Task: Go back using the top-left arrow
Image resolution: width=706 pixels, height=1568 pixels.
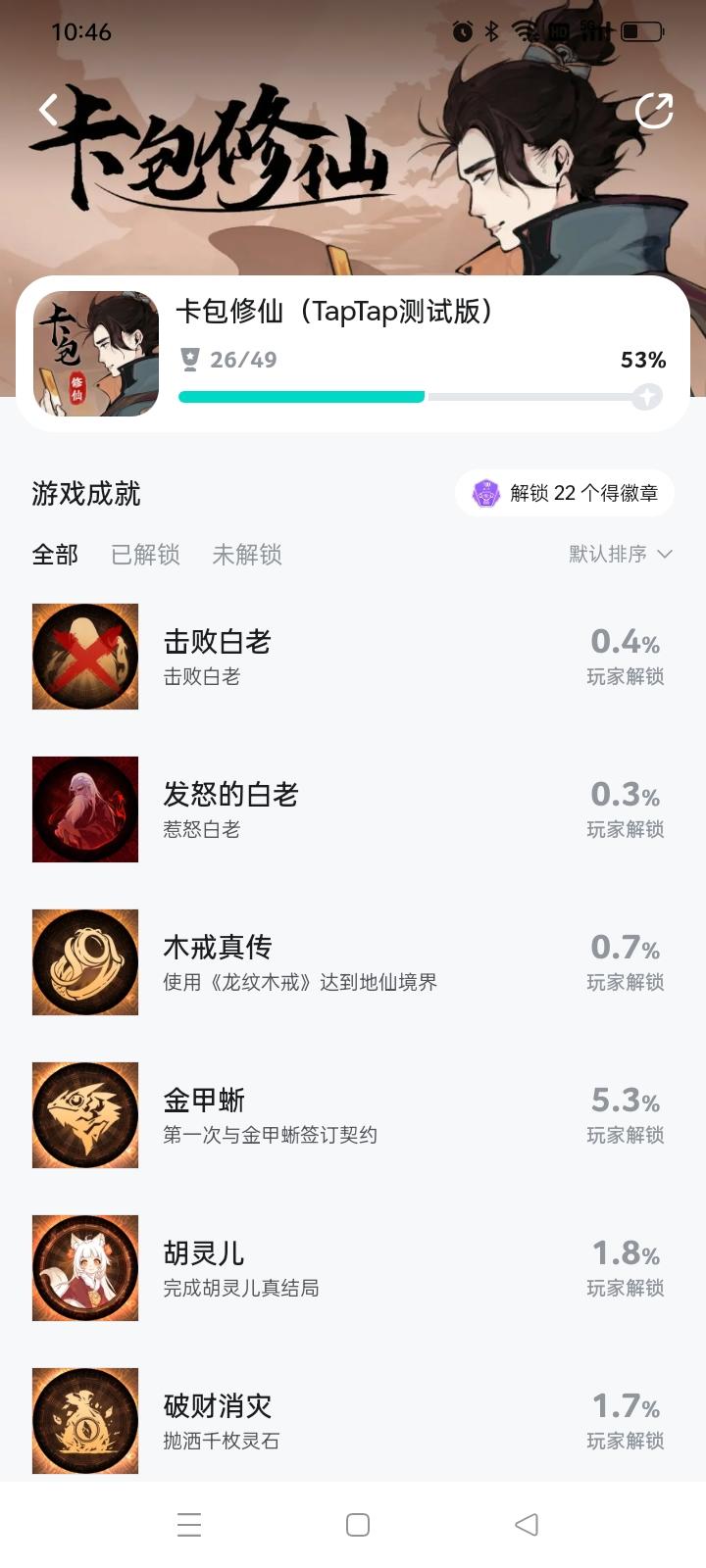Action: click(48, 110)
